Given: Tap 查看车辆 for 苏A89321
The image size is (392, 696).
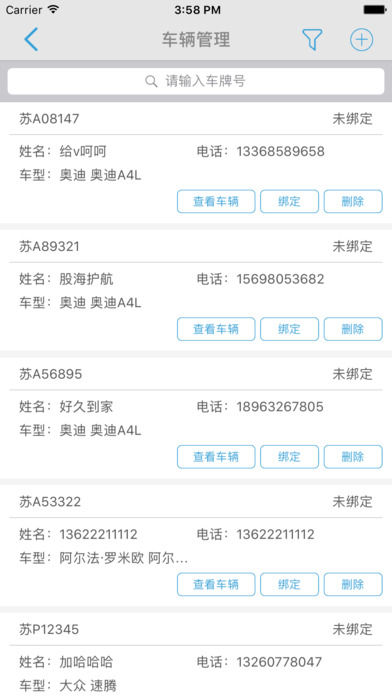Looking at the screenshot, I should [x=216, y=329].
